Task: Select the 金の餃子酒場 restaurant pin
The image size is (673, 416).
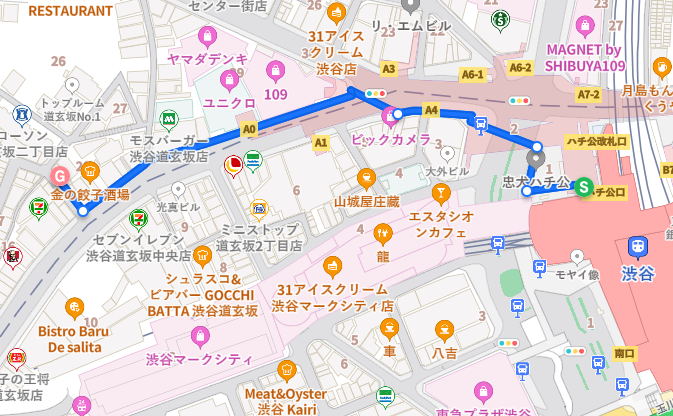Action: (89, 171)
